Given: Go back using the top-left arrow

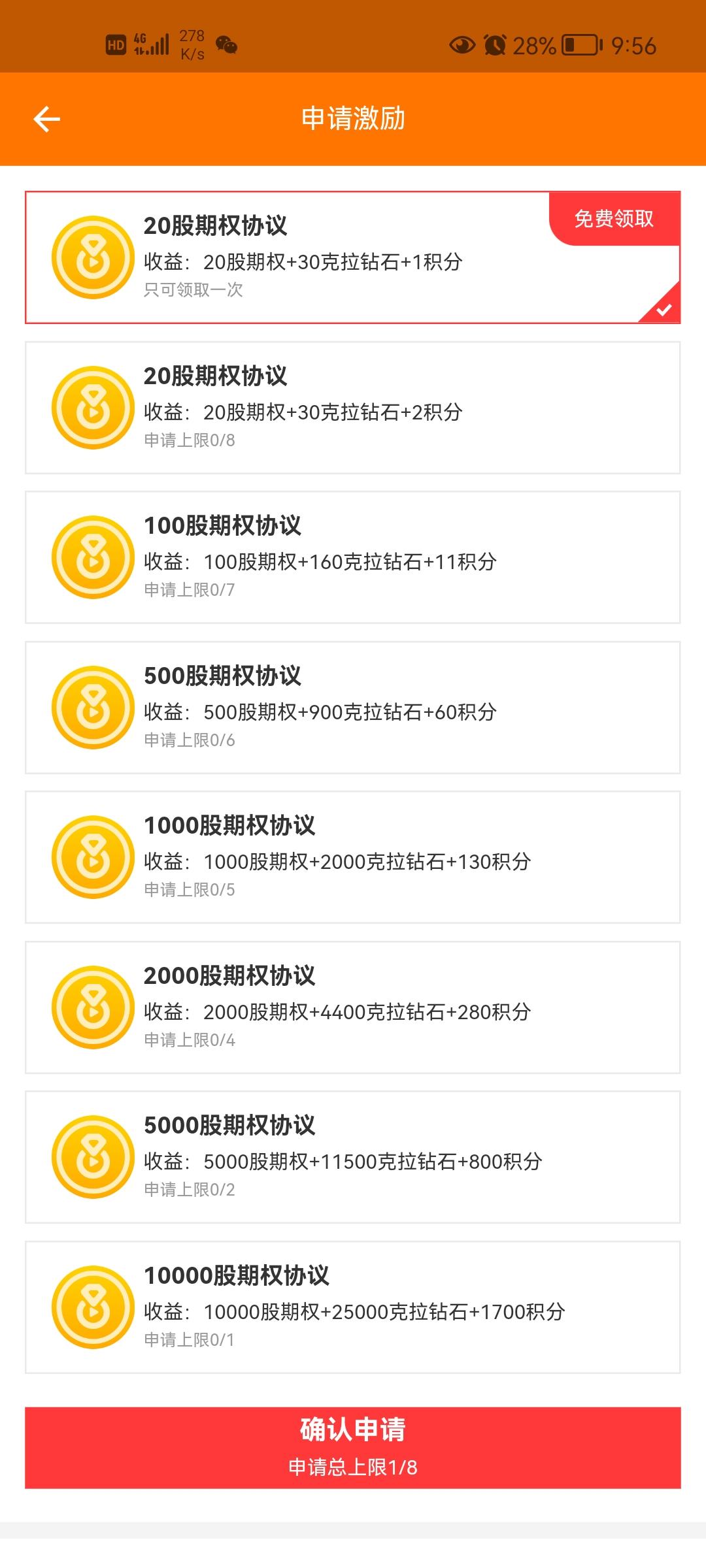Looking at the screenshot, I should point(46,119).
